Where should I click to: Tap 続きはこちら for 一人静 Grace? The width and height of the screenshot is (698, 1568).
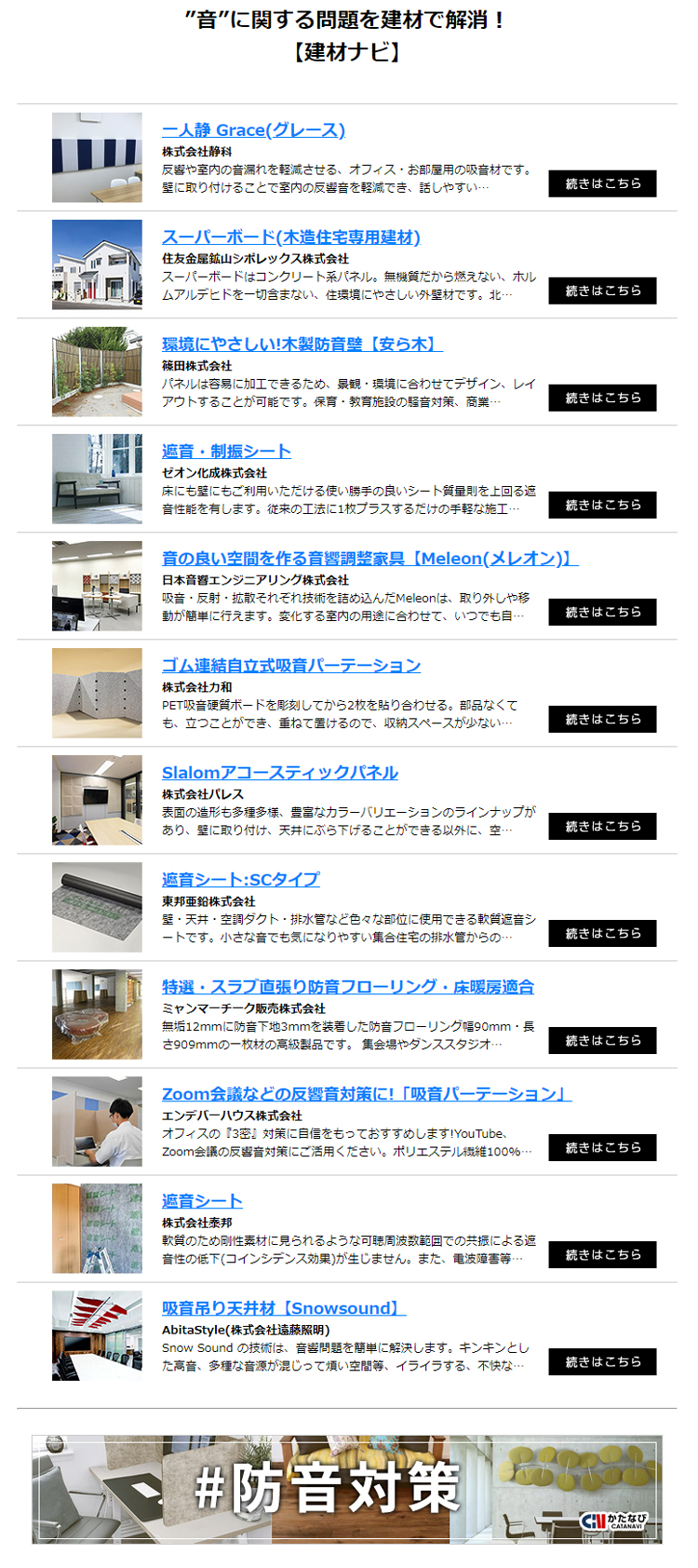pyautogui.click(x=602, y=183)
